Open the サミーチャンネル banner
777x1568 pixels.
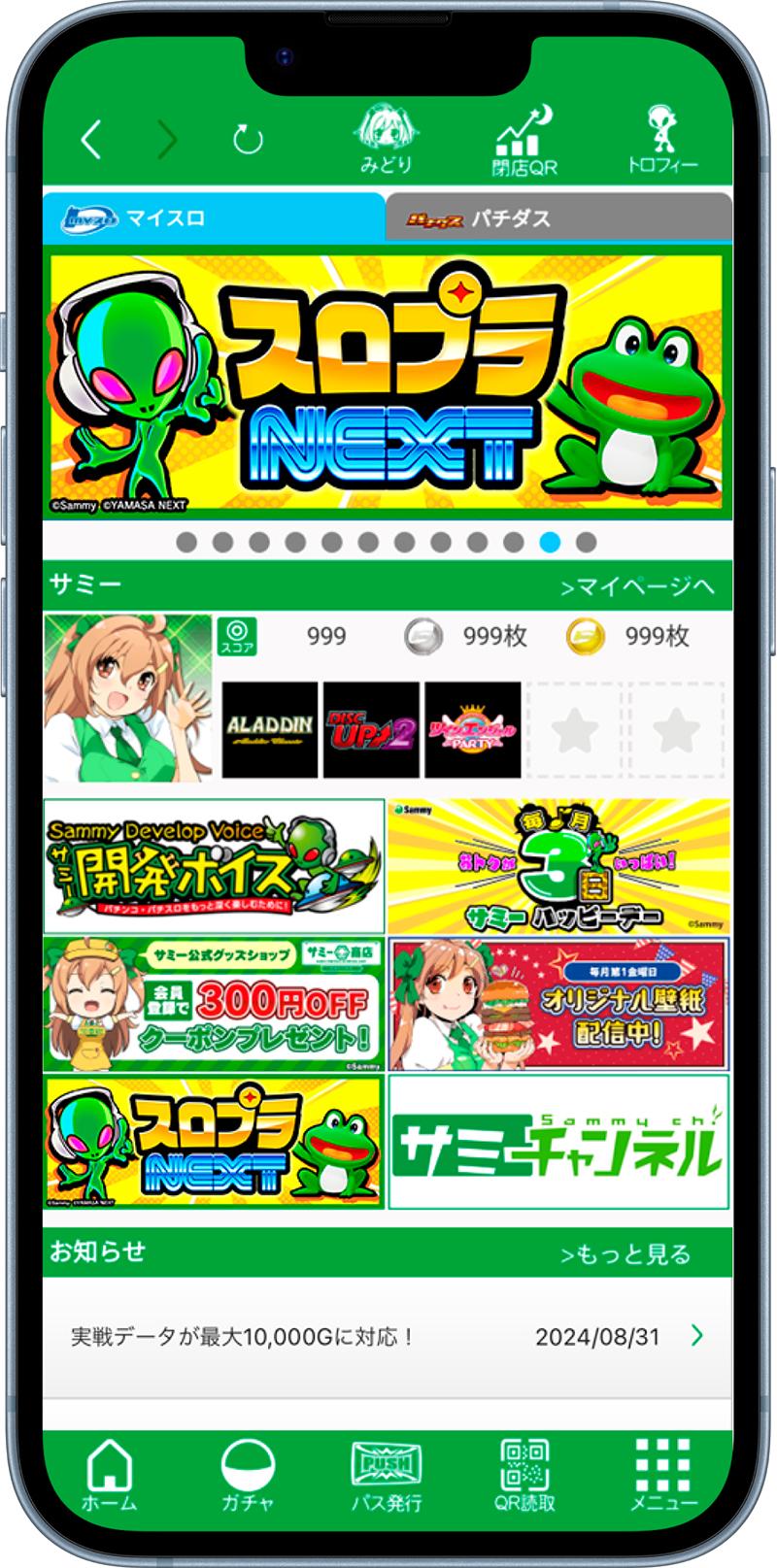558,1142
